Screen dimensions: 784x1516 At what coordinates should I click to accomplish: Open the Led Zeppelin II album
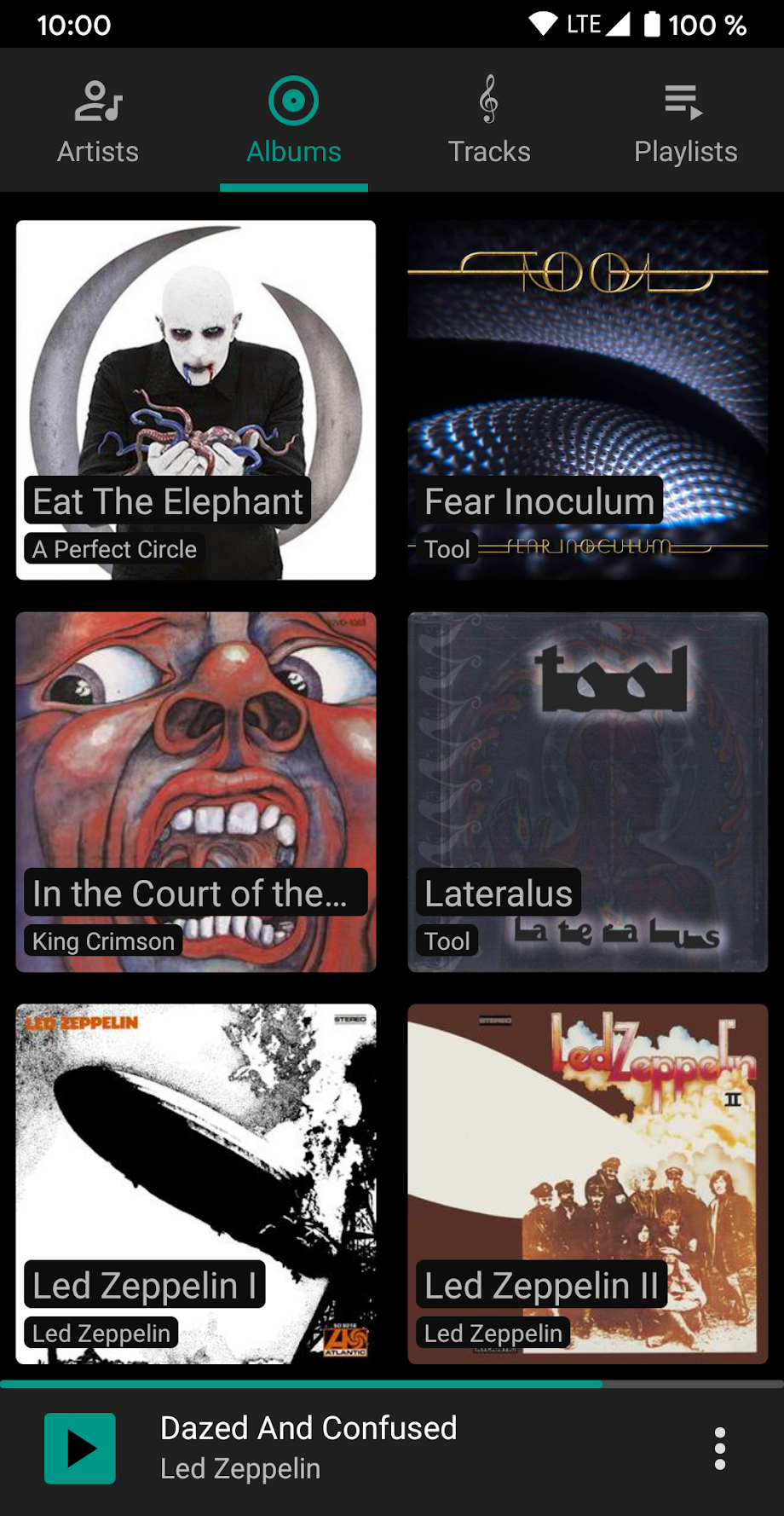point(588,1184)
